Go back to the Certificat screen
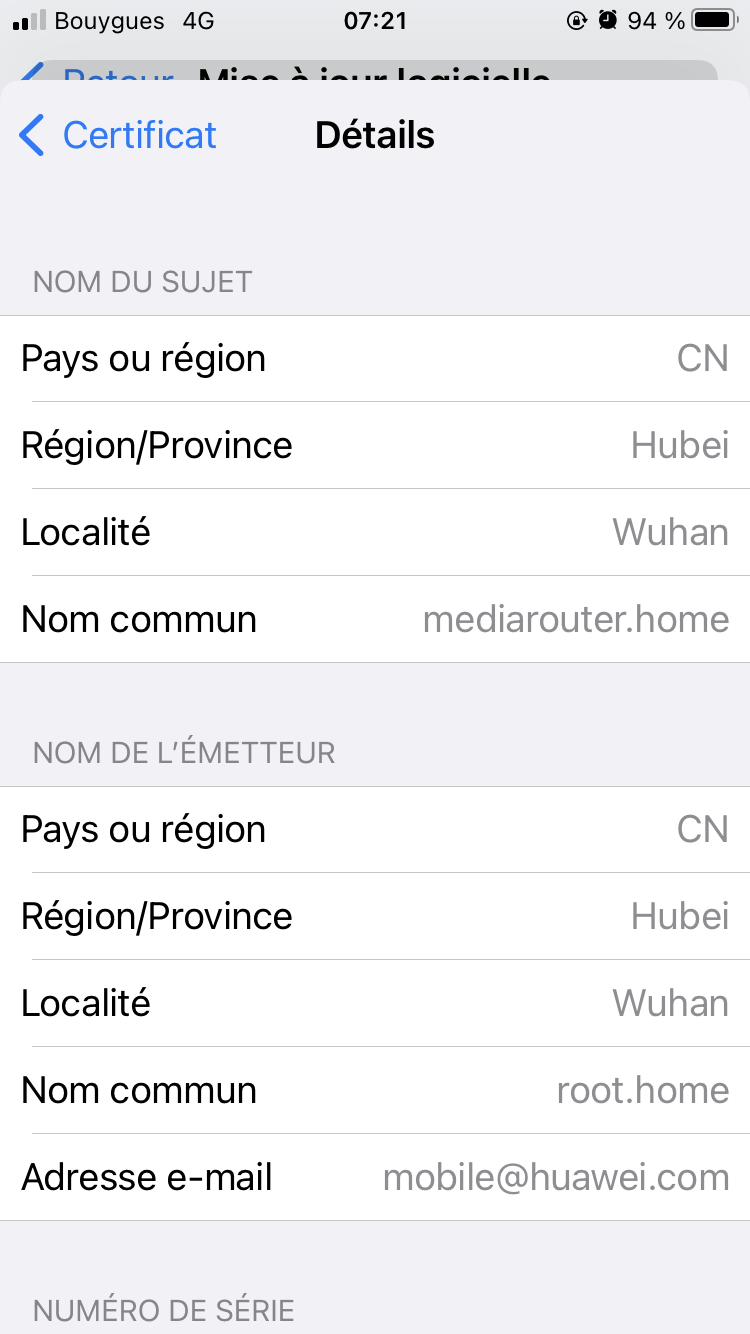The width and height of the screenshot is (750, 1334). pos(118,135)
